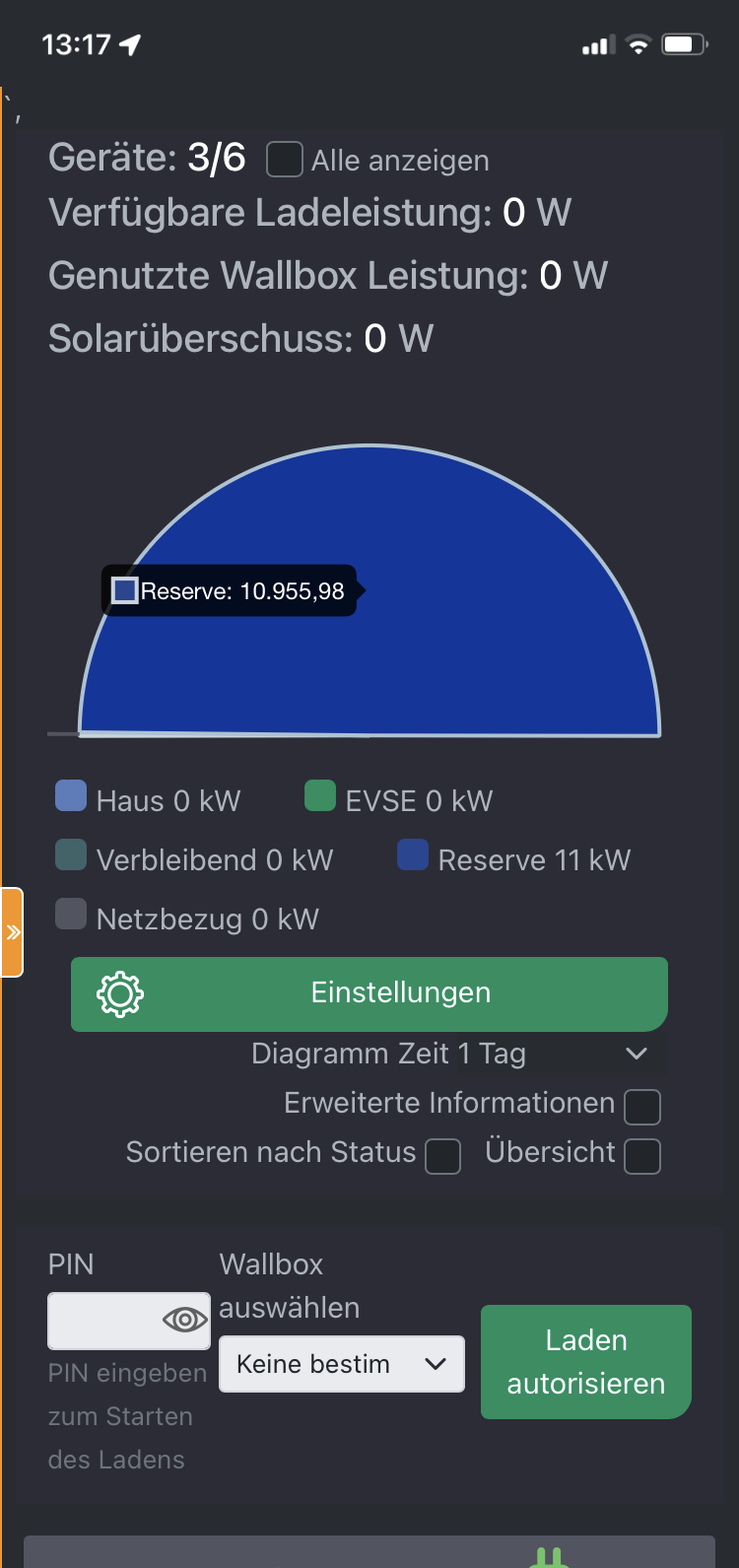Toggle the 'EVSE 0 kW' legend entry
The height and width of the screenshot is (1568, 739).
click(399, 799)
